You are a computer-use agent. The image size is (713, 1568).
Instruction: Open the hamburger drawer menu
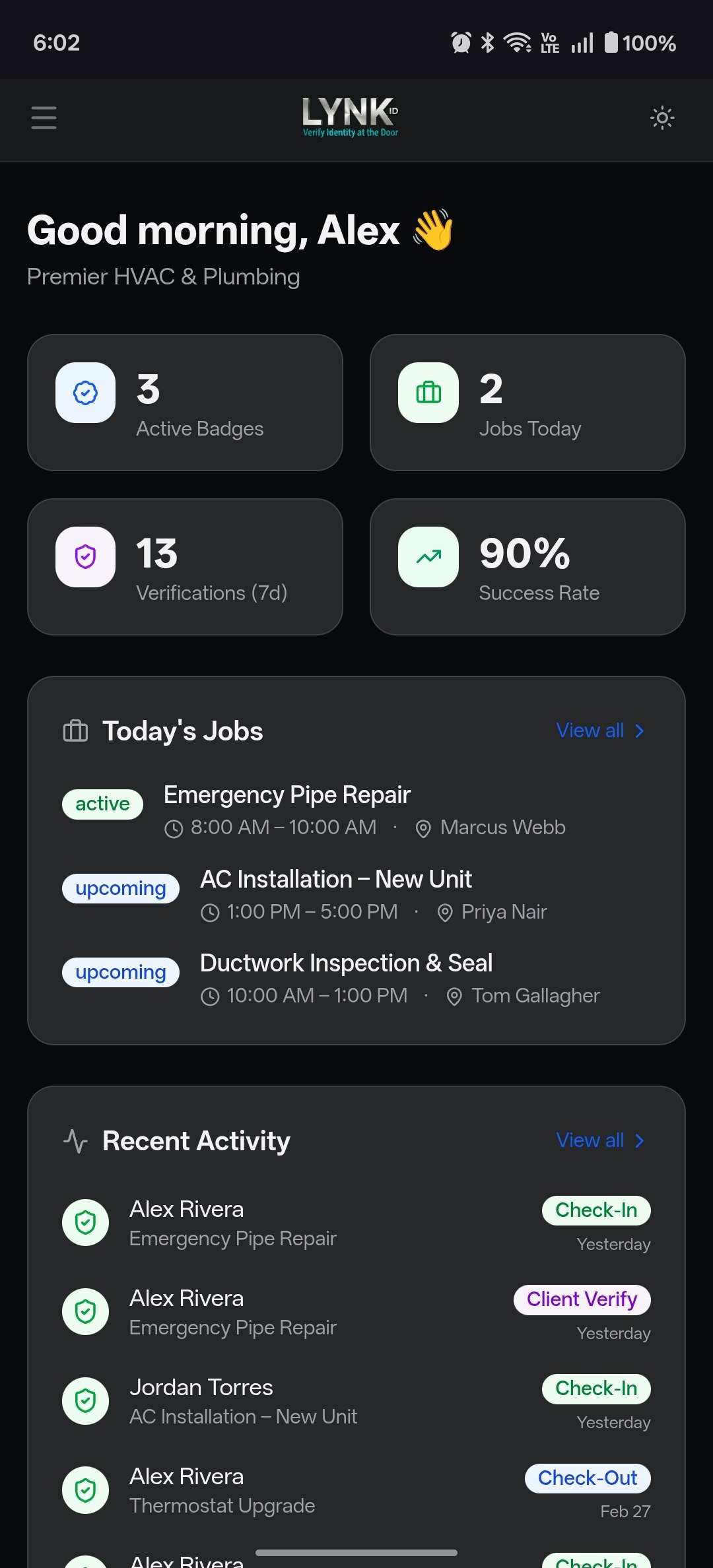tap(44, 118)
